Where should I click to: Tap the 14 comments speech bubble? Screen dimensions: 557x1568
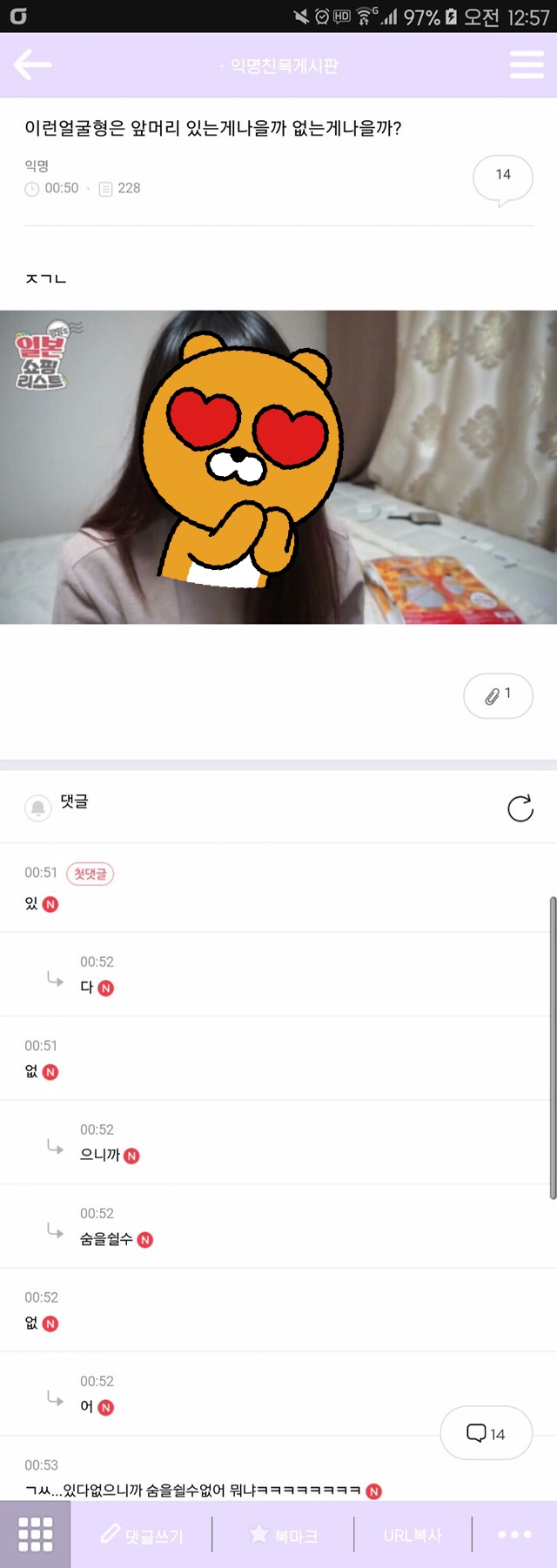pyautogui.click(x=502, y=178)
